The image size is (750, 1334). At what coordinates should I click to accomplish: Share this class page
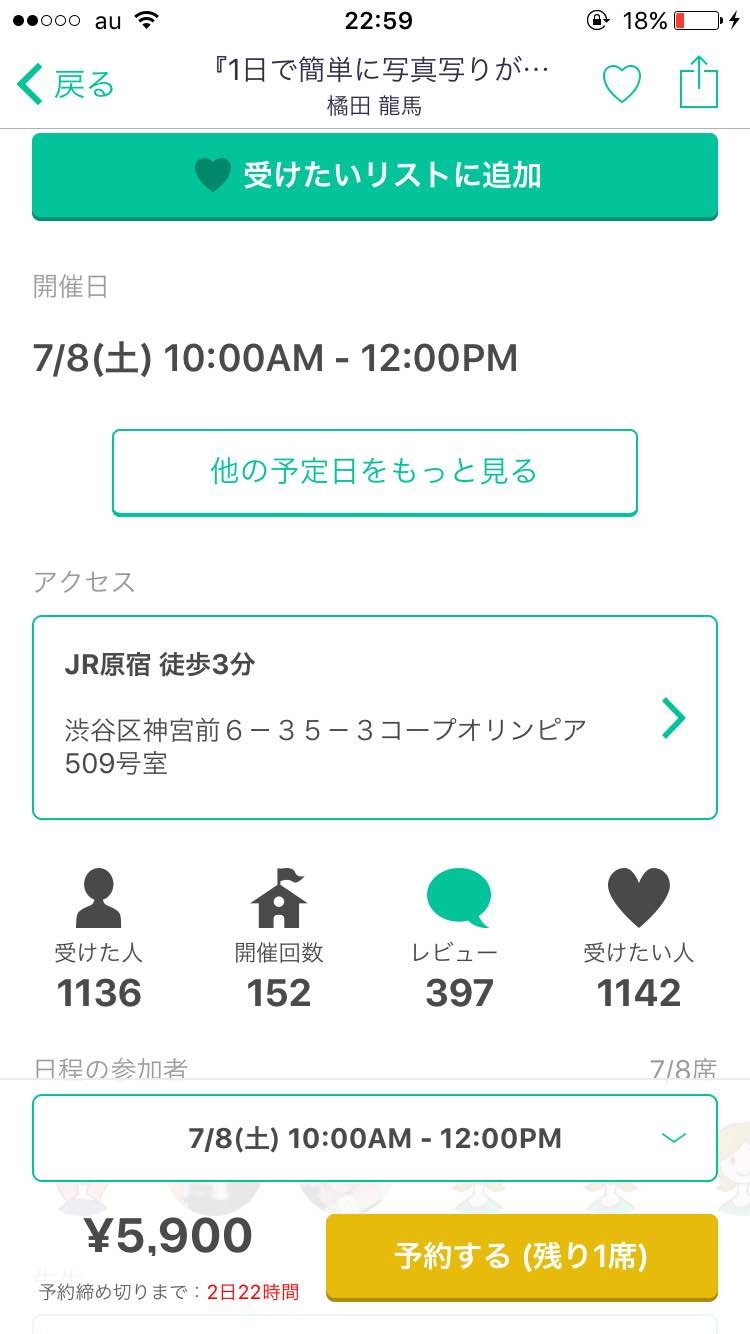click(x=699, y=82)
